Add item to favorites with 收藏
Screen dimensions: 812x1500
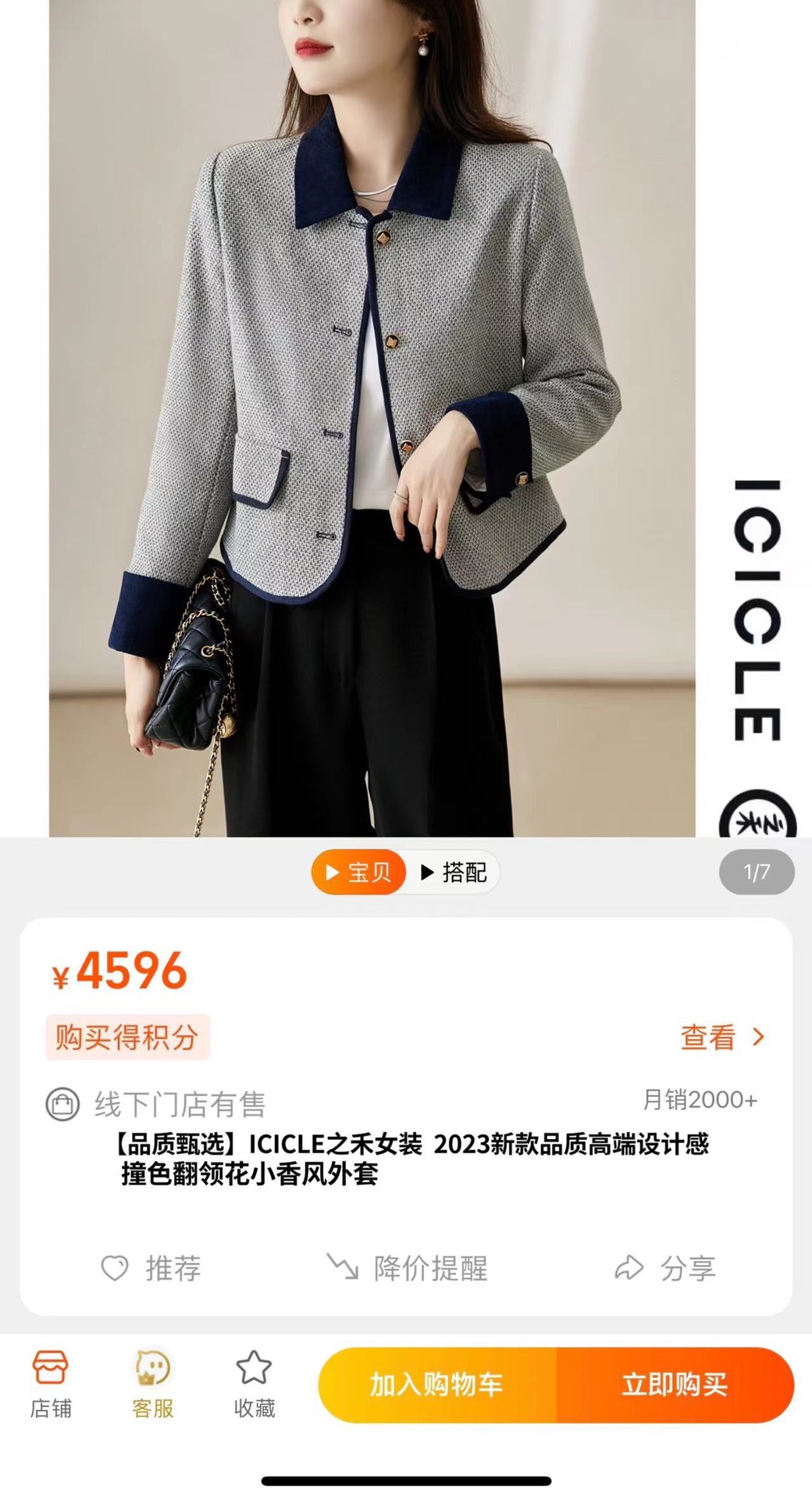(x=255, y=1384)
